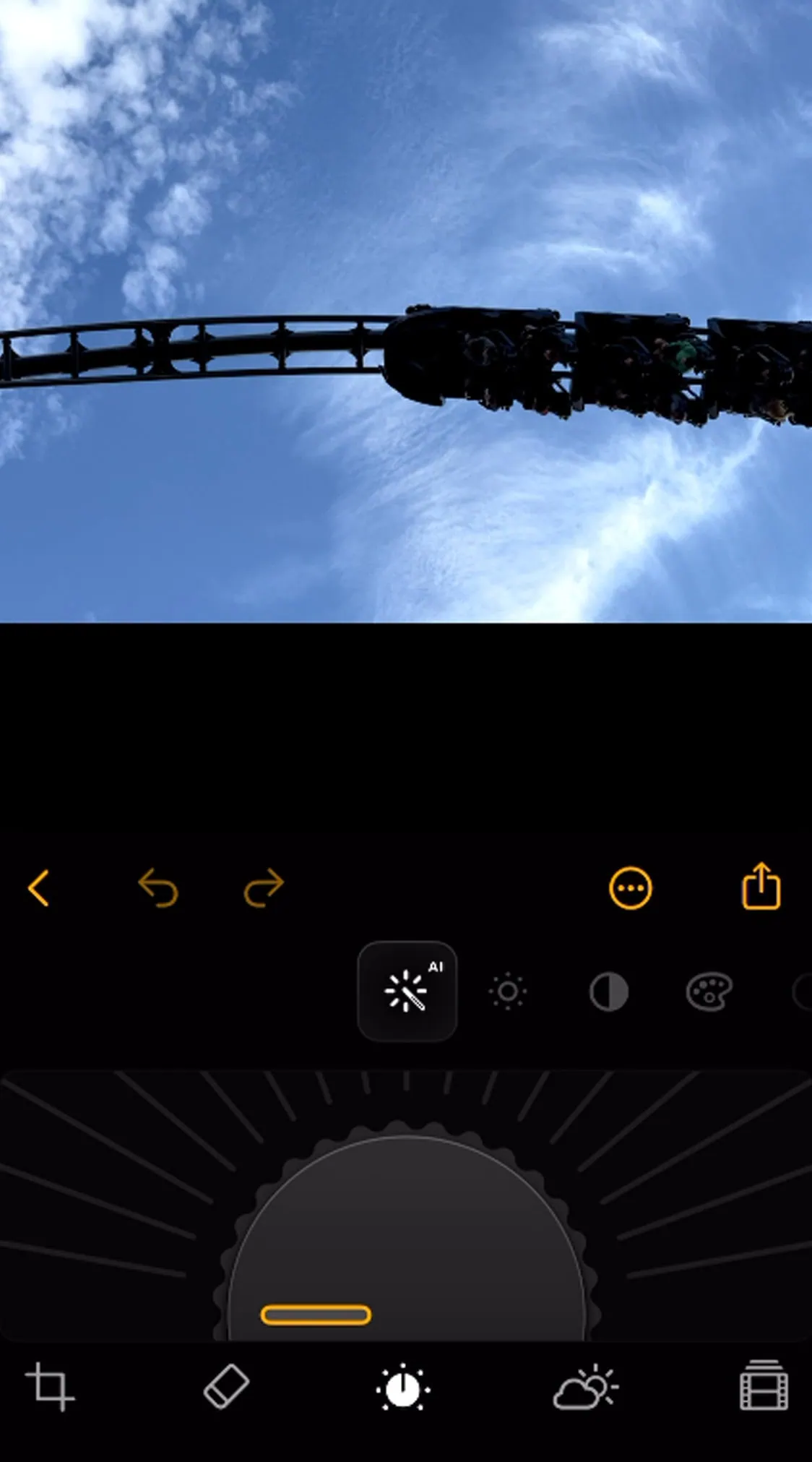Tap the adjustment dial knob
Image resolution: width=812 pixels, height=1462 pixels.
tap(406, 1236)
